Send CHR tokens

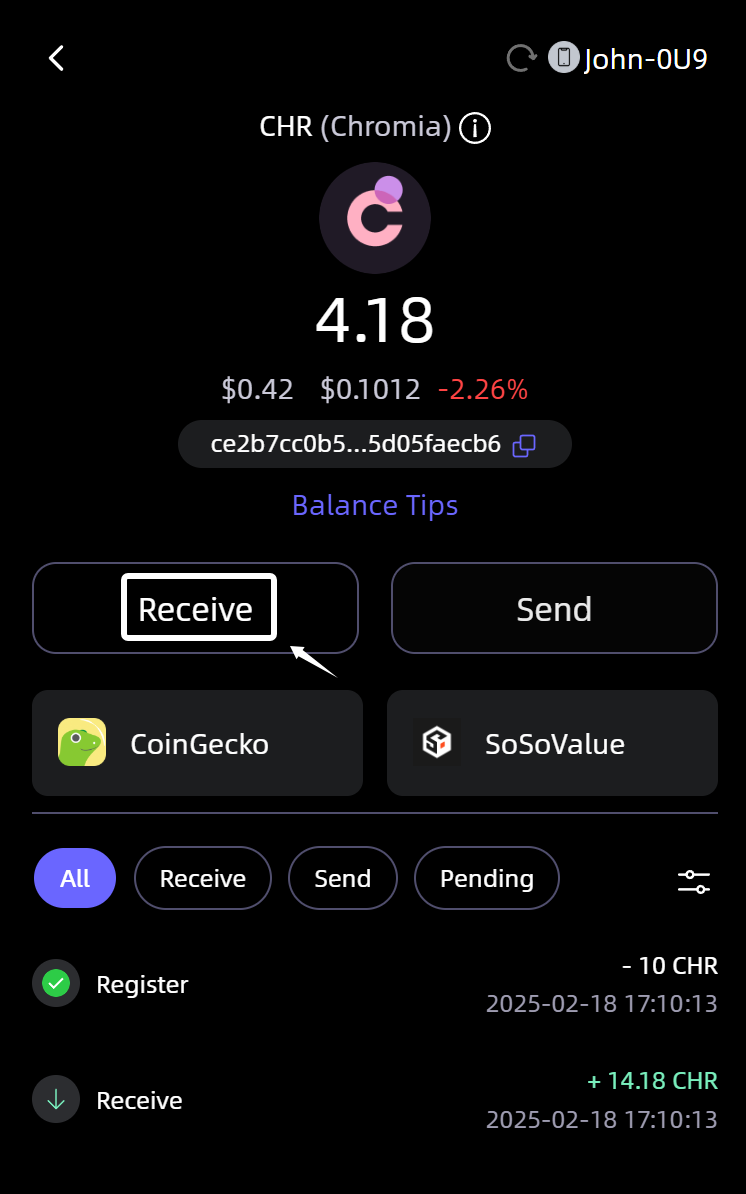pos(554,608)
